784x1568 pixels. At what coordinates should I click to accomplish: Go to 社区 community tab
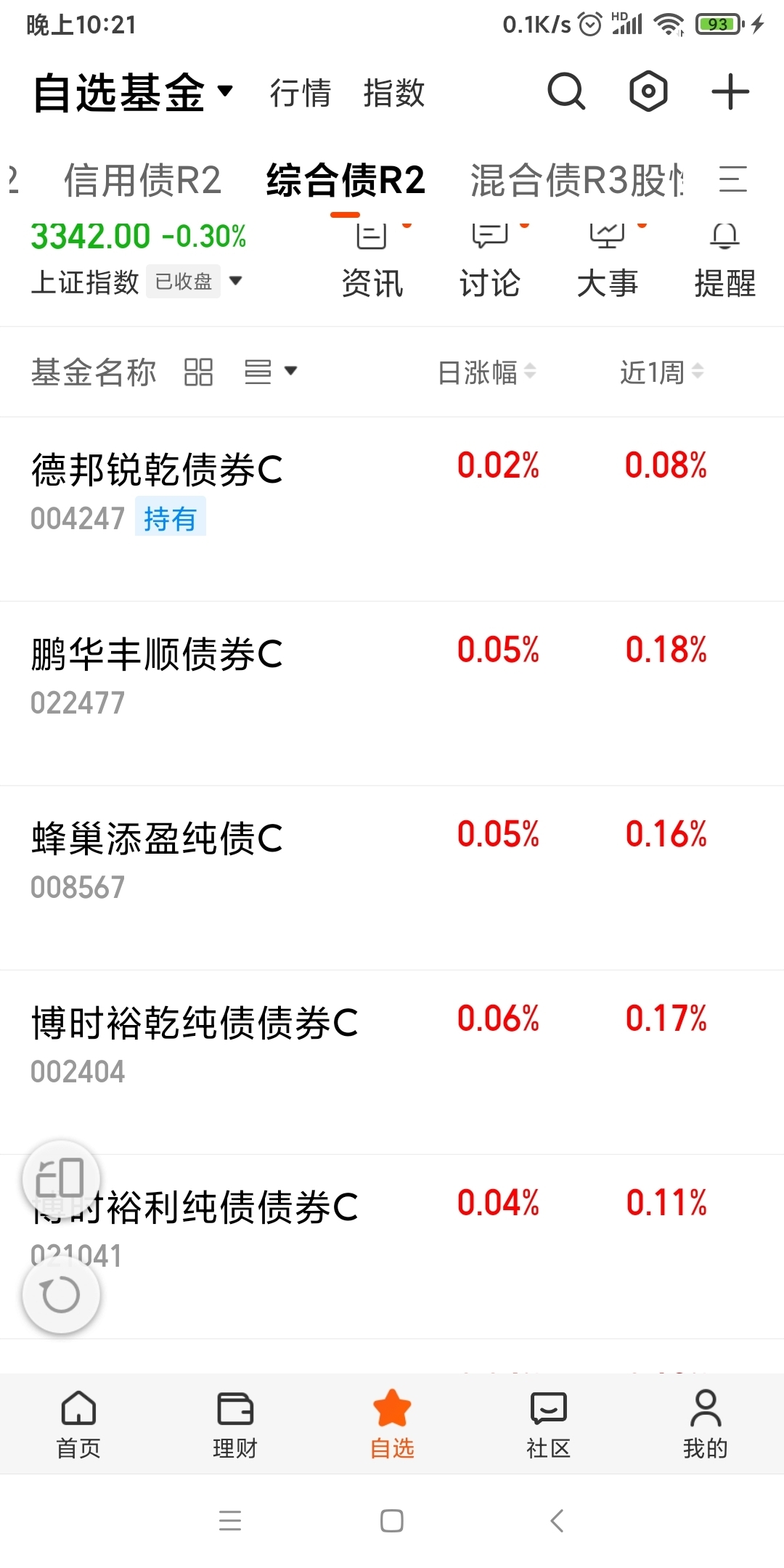[x=549, y=1424]
